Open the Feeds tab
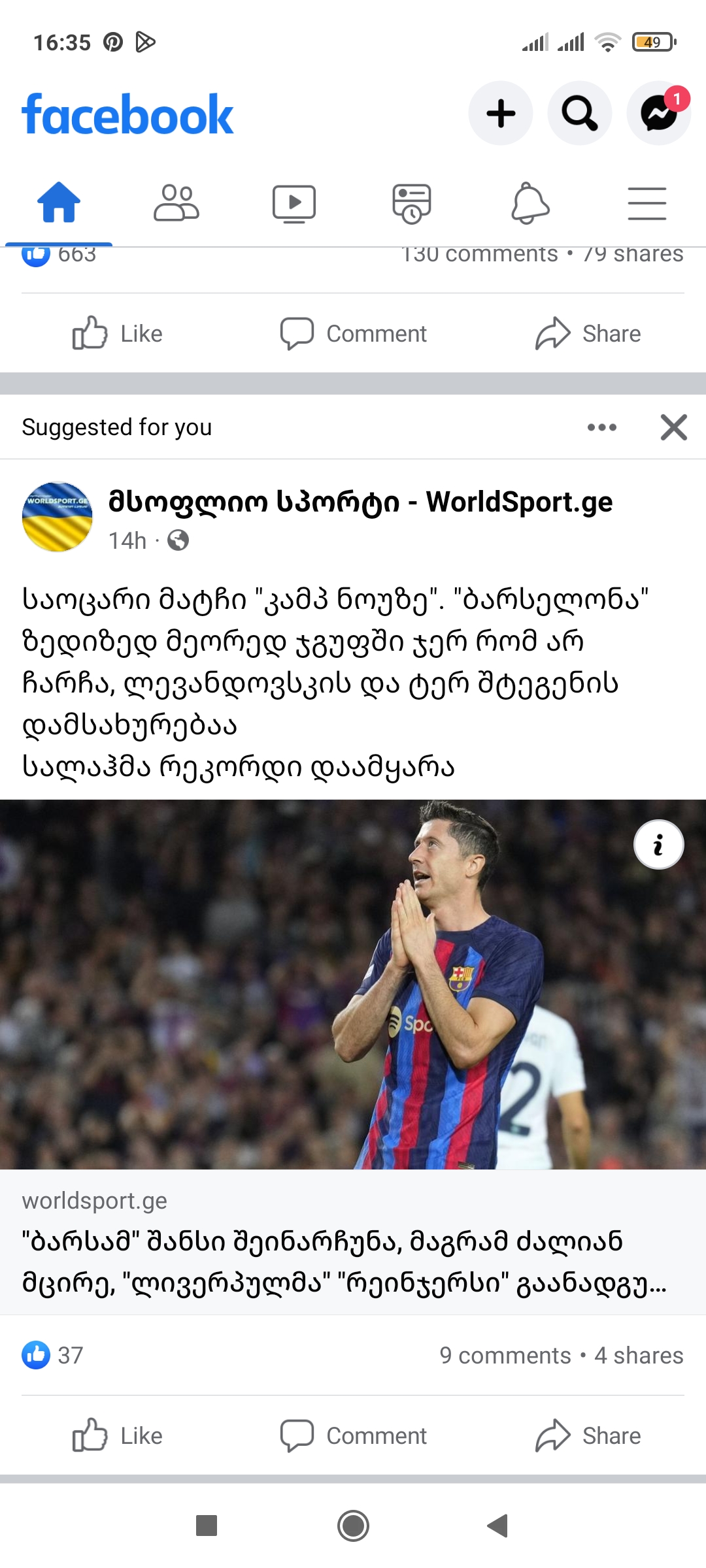The width and height of the screenshot is (706, 1568). tap(412, 203)
